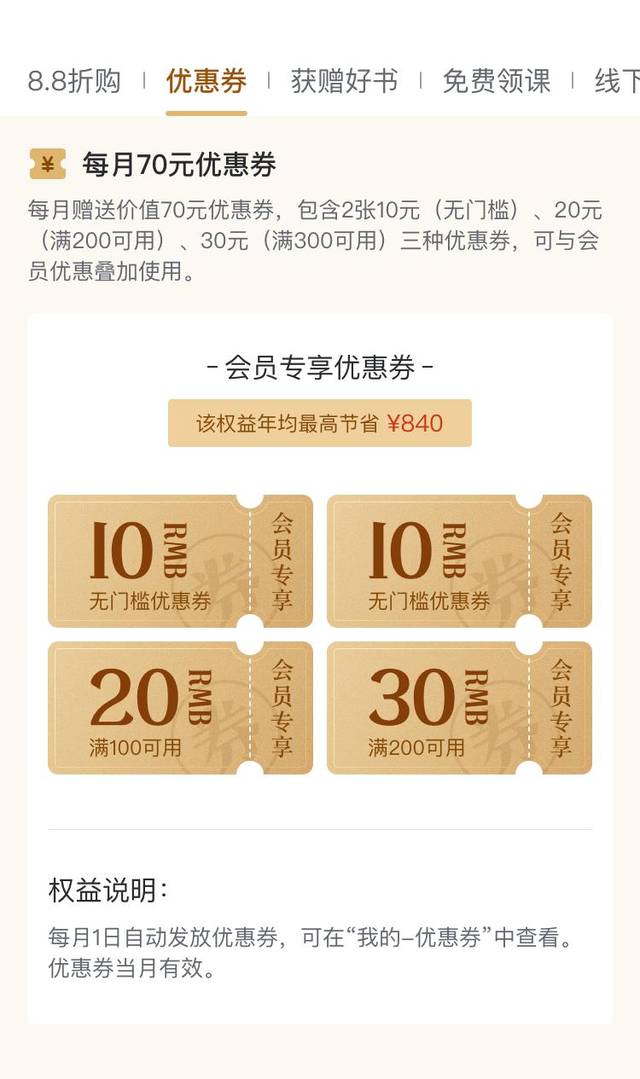This screenshot has width=640, height=1079.
Task: Go to the 免费领课 tab
Action: (x=496, y=81)
